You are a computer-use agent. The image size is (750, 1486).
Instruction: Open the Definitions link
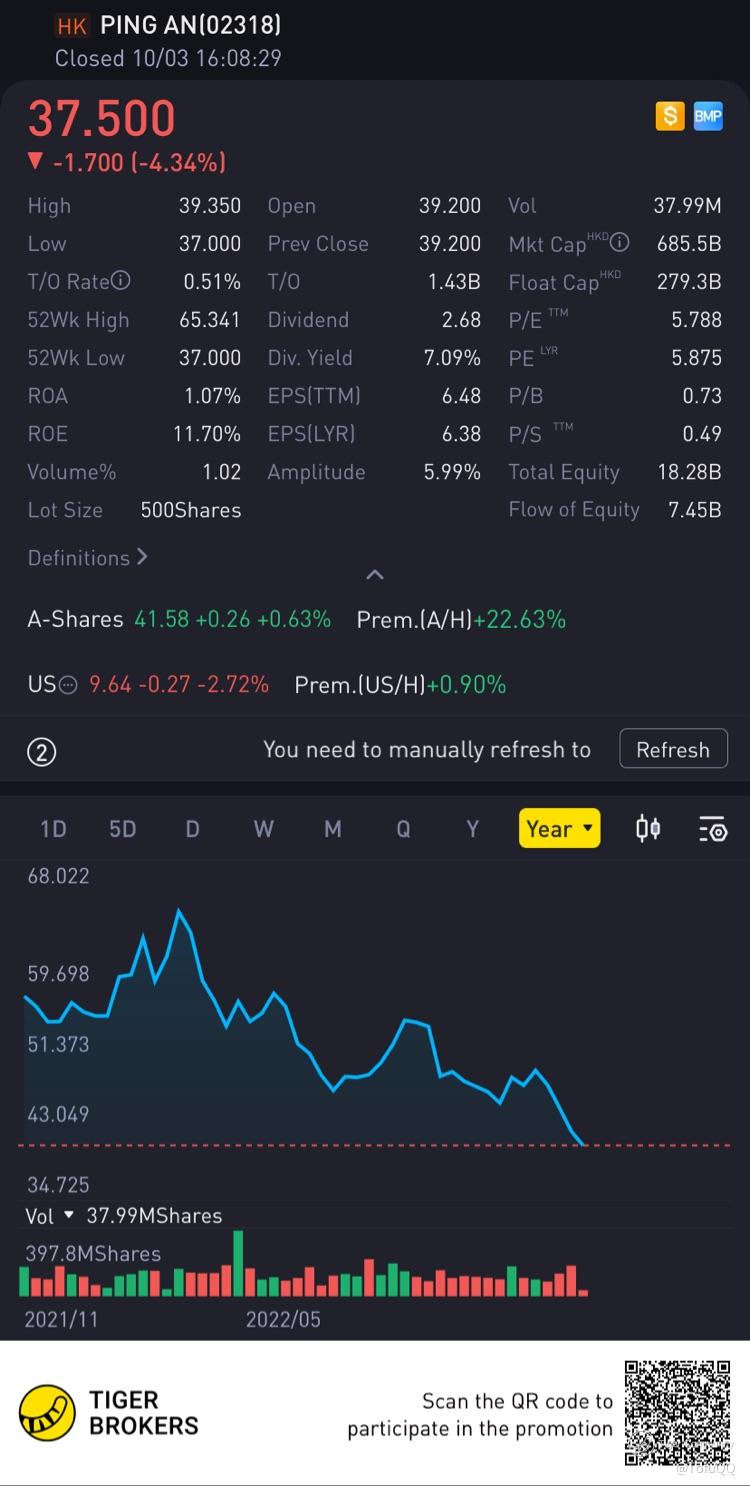[x=87, y=558]
